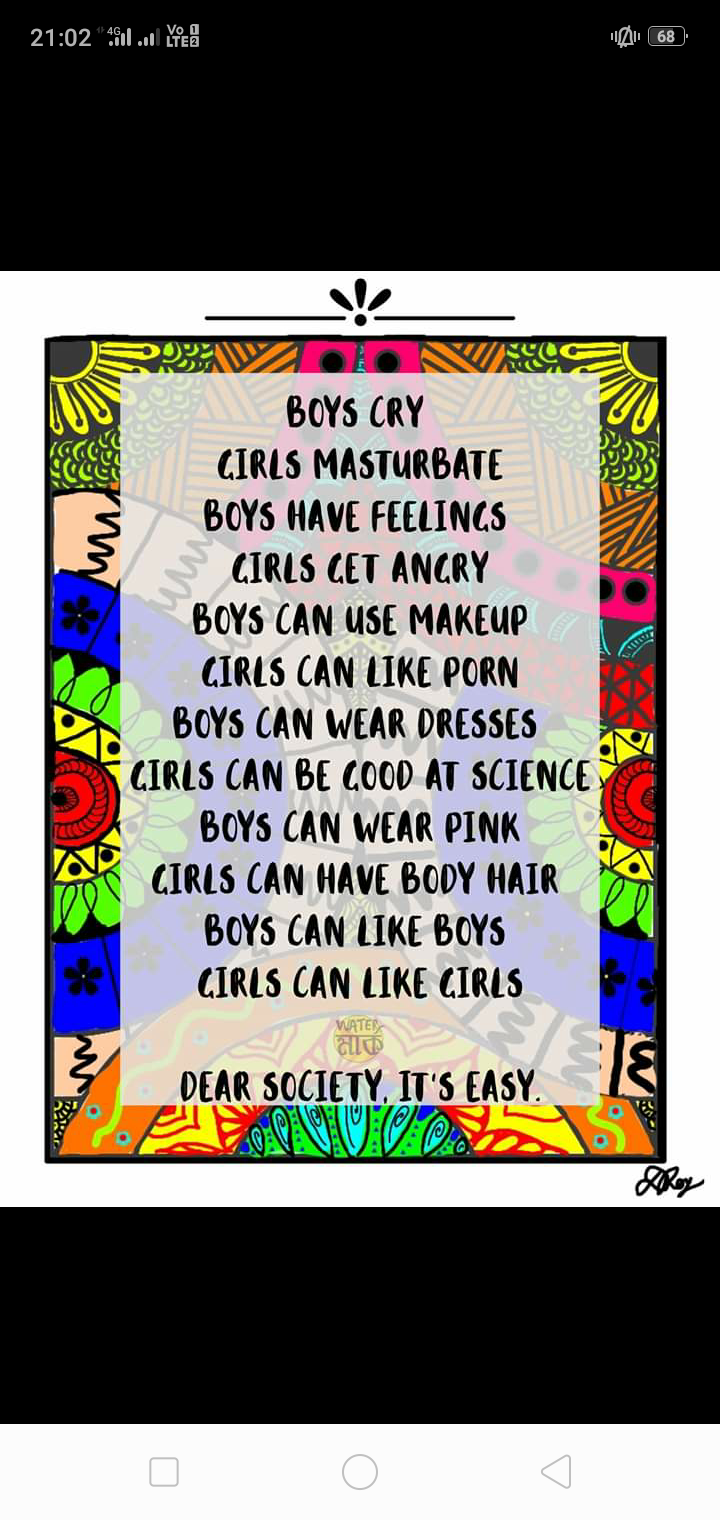The image size is (720, 1520).
Task: Tap the home circle button
Action: pos(360,1472)
